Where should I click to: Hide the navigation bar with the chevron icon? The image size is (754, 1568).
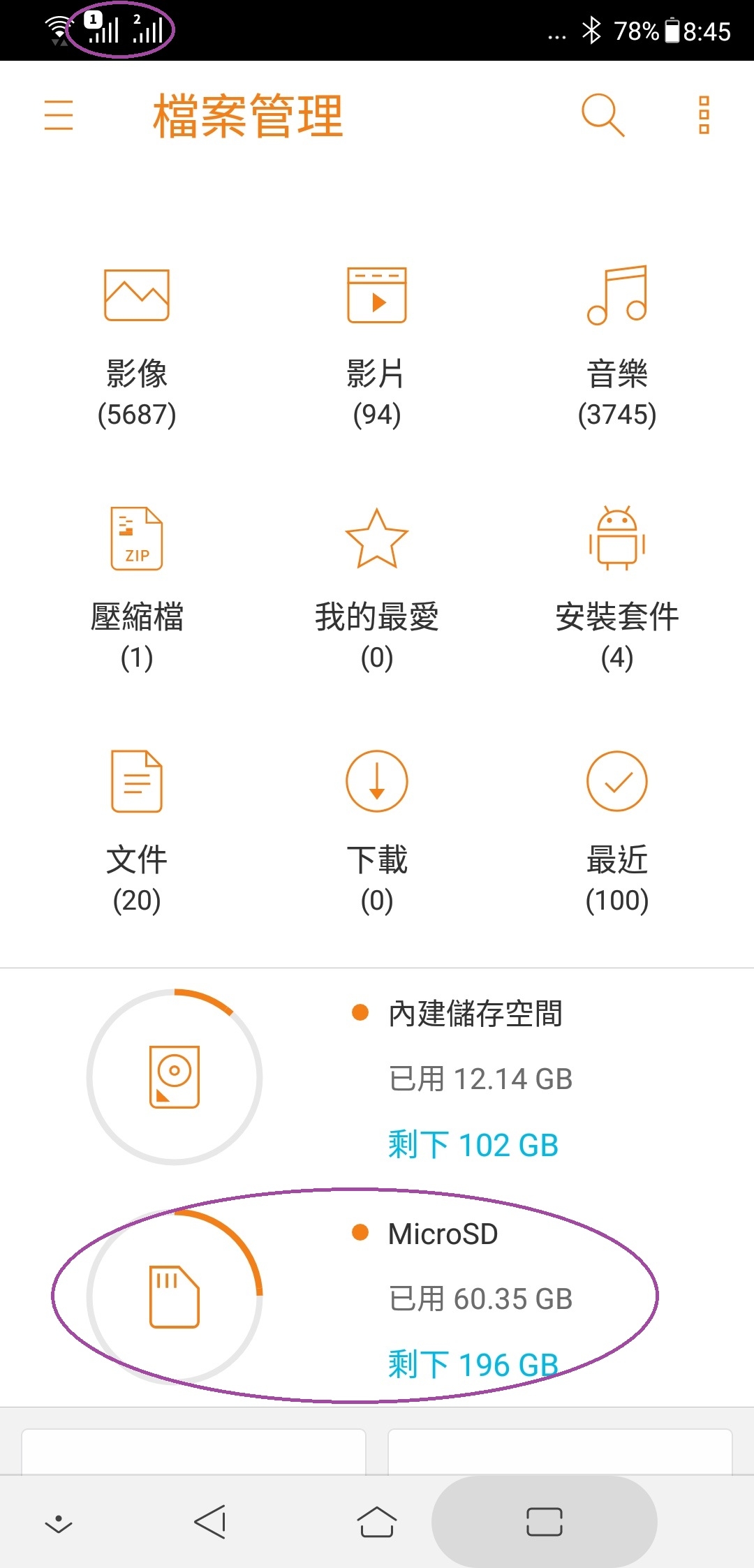(59, 1523)
